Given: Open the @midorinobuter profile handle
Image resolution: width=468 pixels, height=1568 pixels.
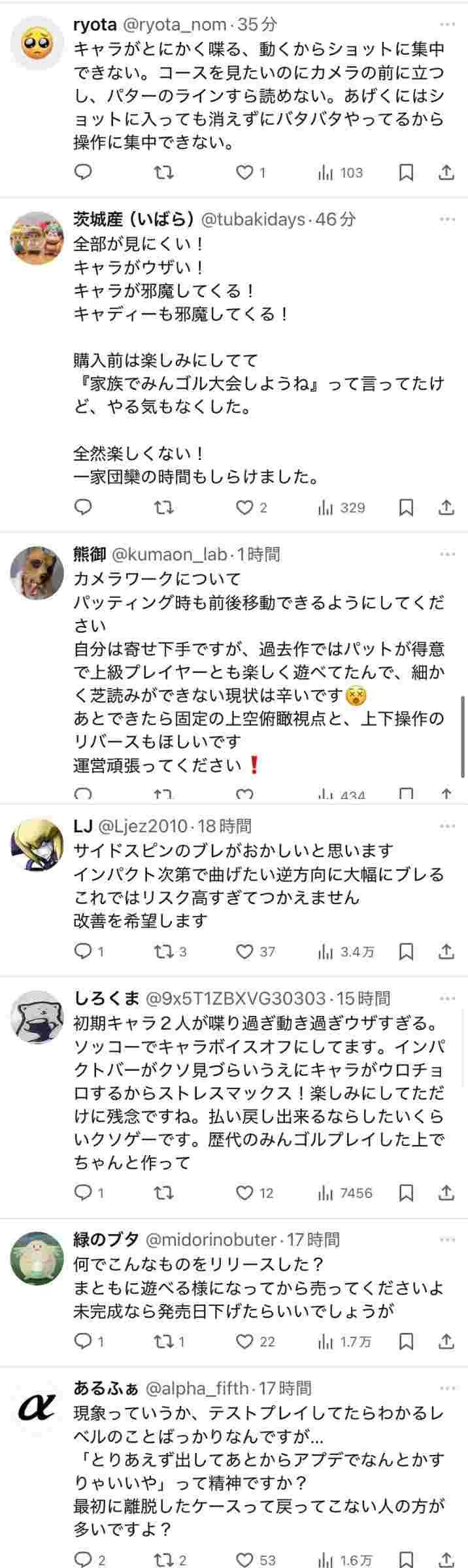Looking at the screenshot, I should (x=210, y=1239).
